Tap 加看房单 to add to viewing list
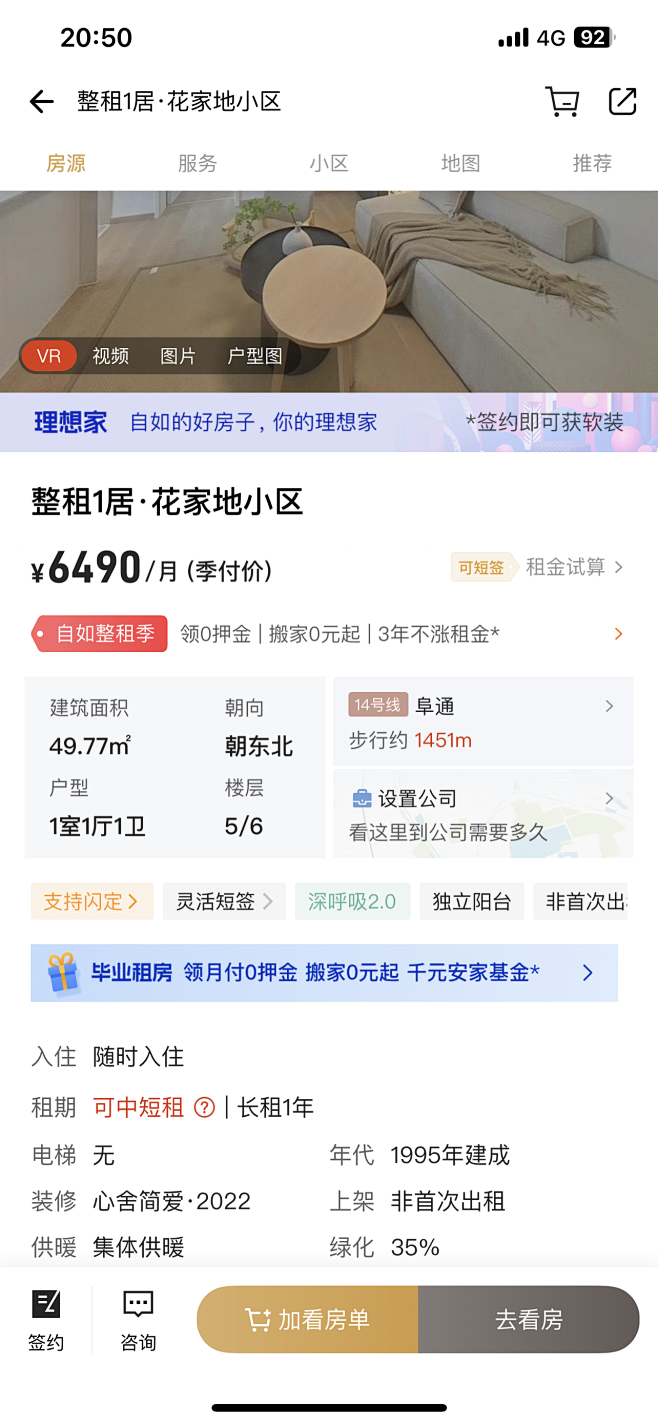The width and height of the screenshot is (658, 1424). (x=307, y=1320)
